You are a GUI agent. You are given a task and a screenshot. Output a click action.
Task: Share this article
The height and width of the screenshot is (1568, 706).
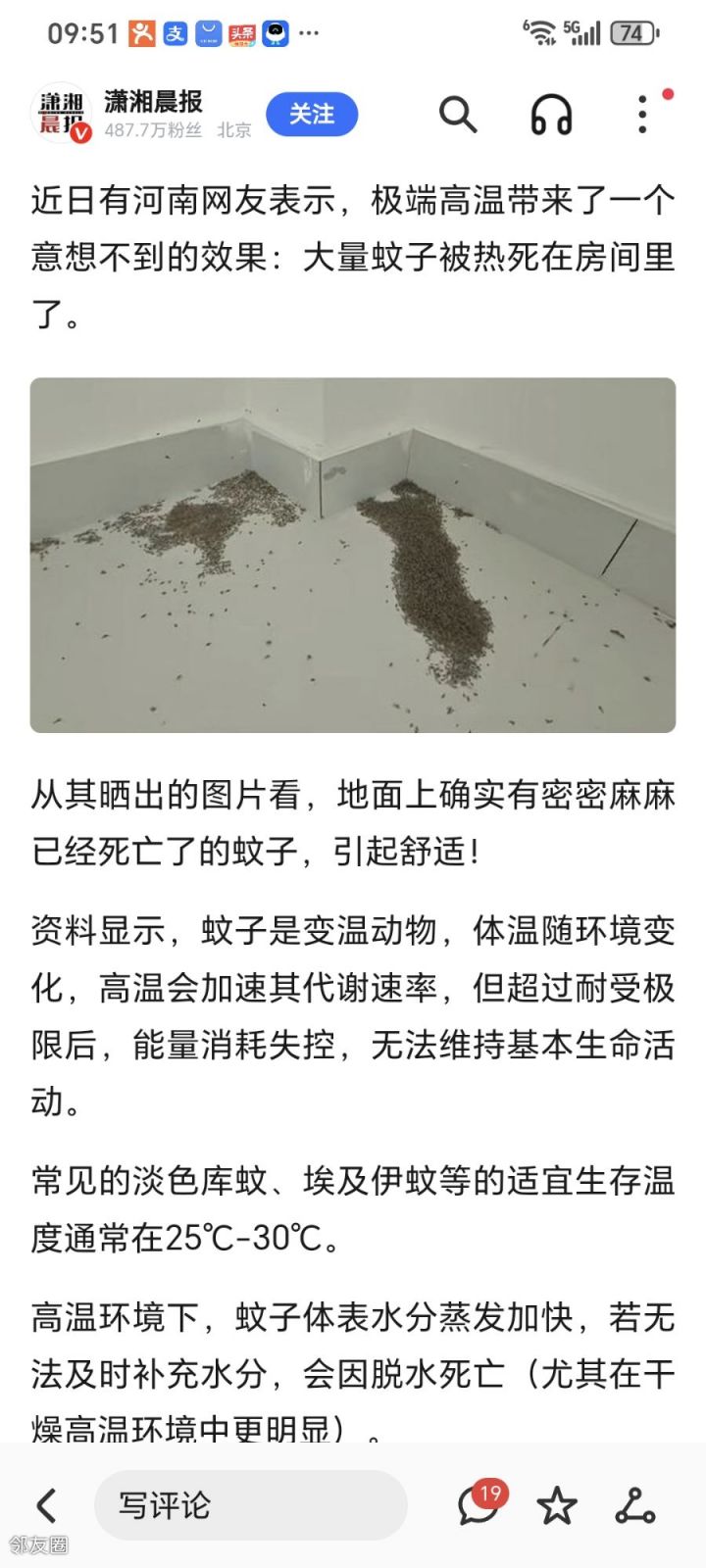tap(635, 1505)
